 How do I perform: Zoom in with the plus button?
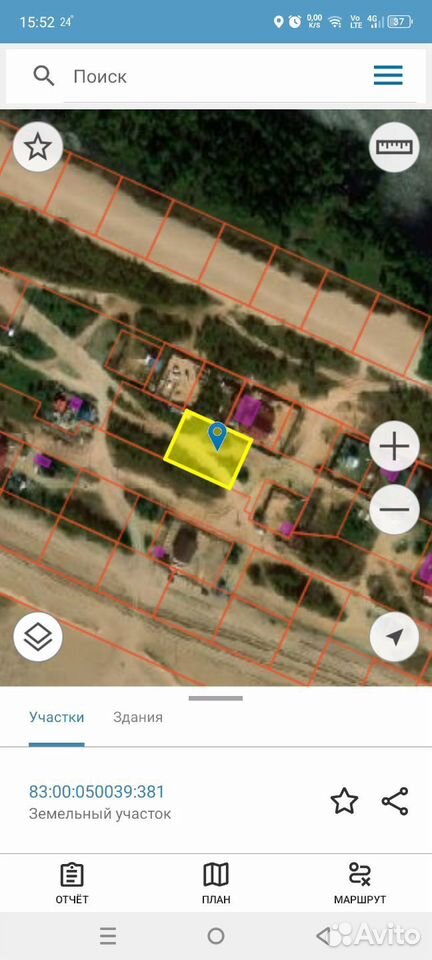click(395, 447)
